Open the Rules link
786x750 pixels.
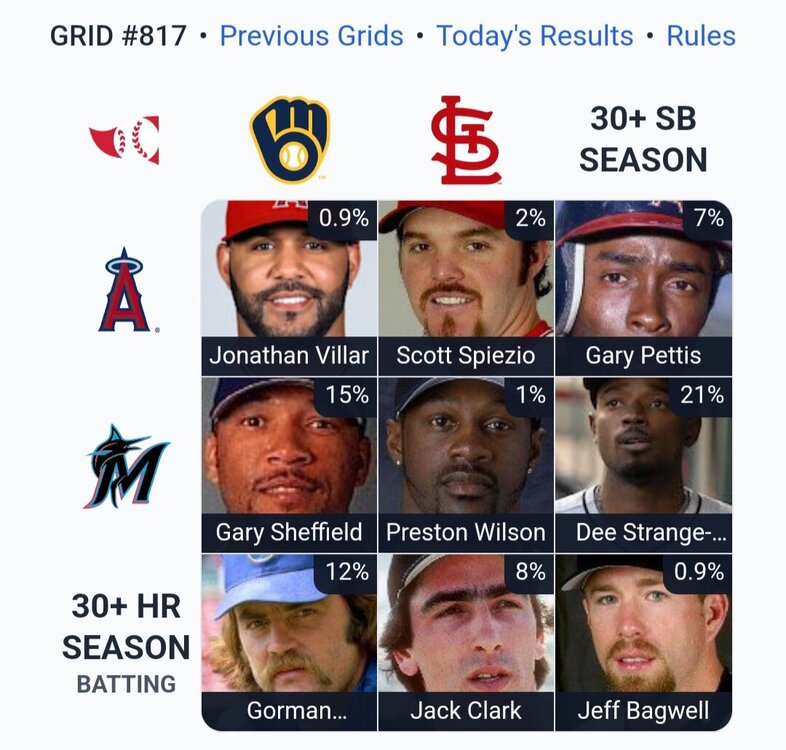(700, 36)
